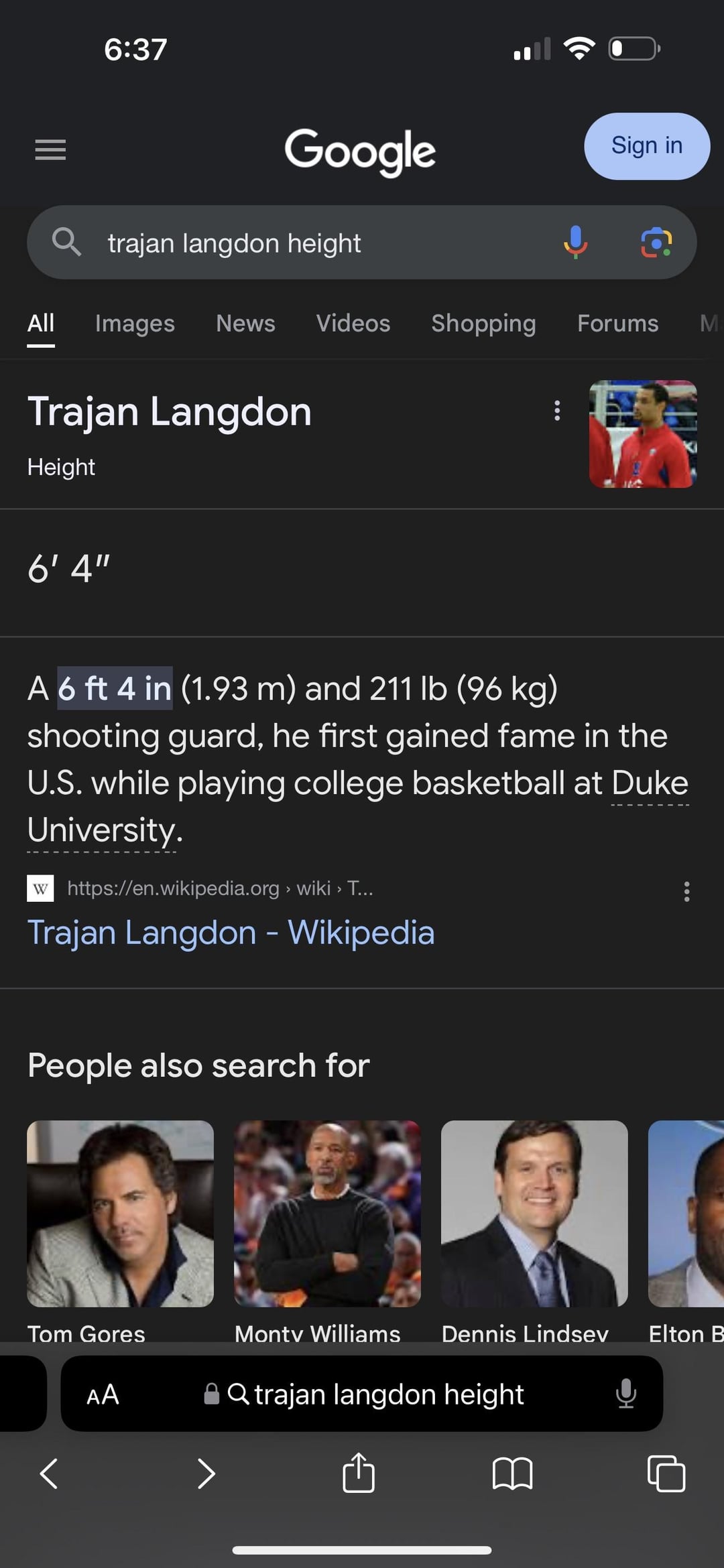Switch to the Images tab

tap(135, 324)
